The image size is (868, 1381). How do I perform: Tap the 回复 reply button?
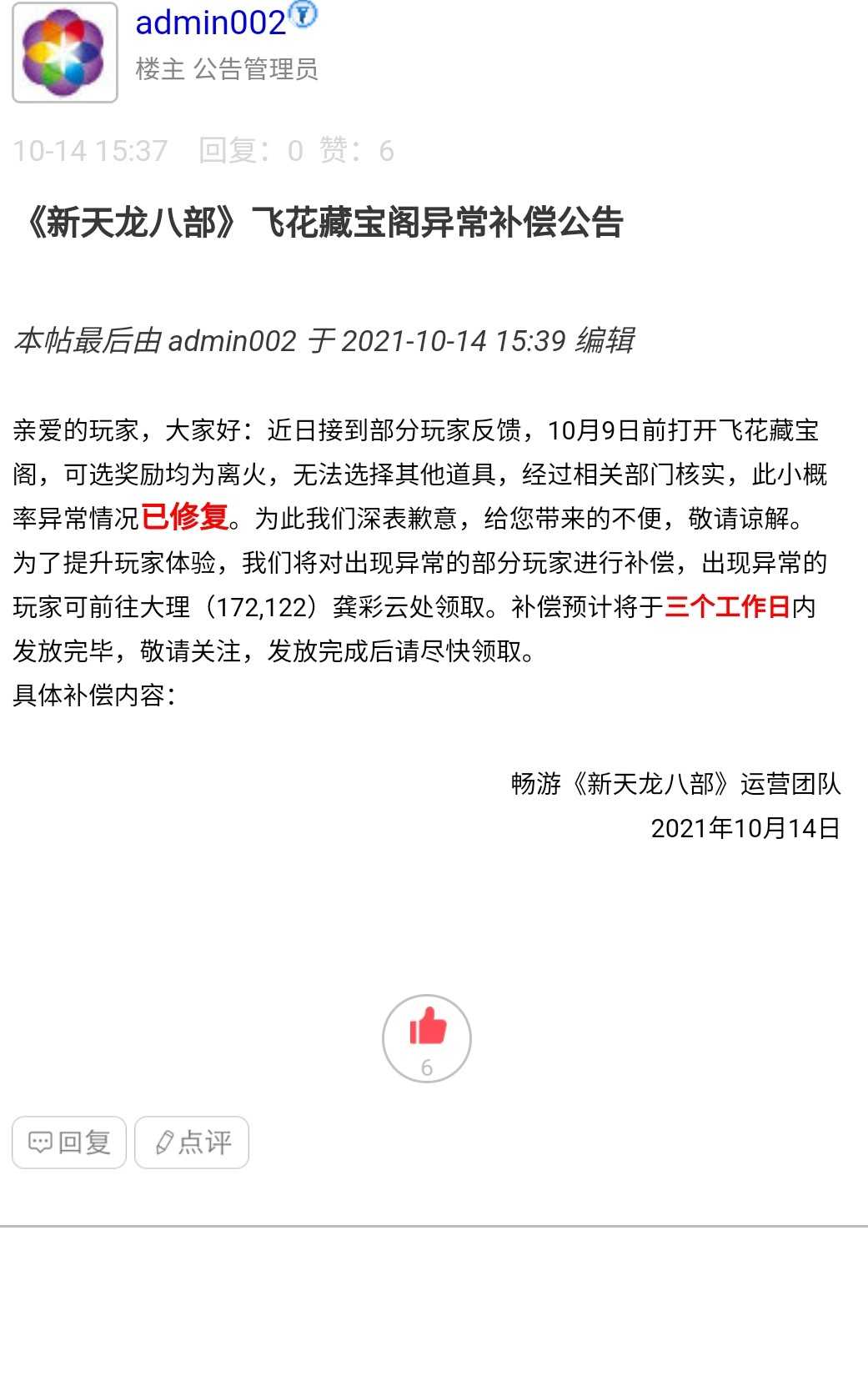pyautogui.click(x=69, y=1142)
